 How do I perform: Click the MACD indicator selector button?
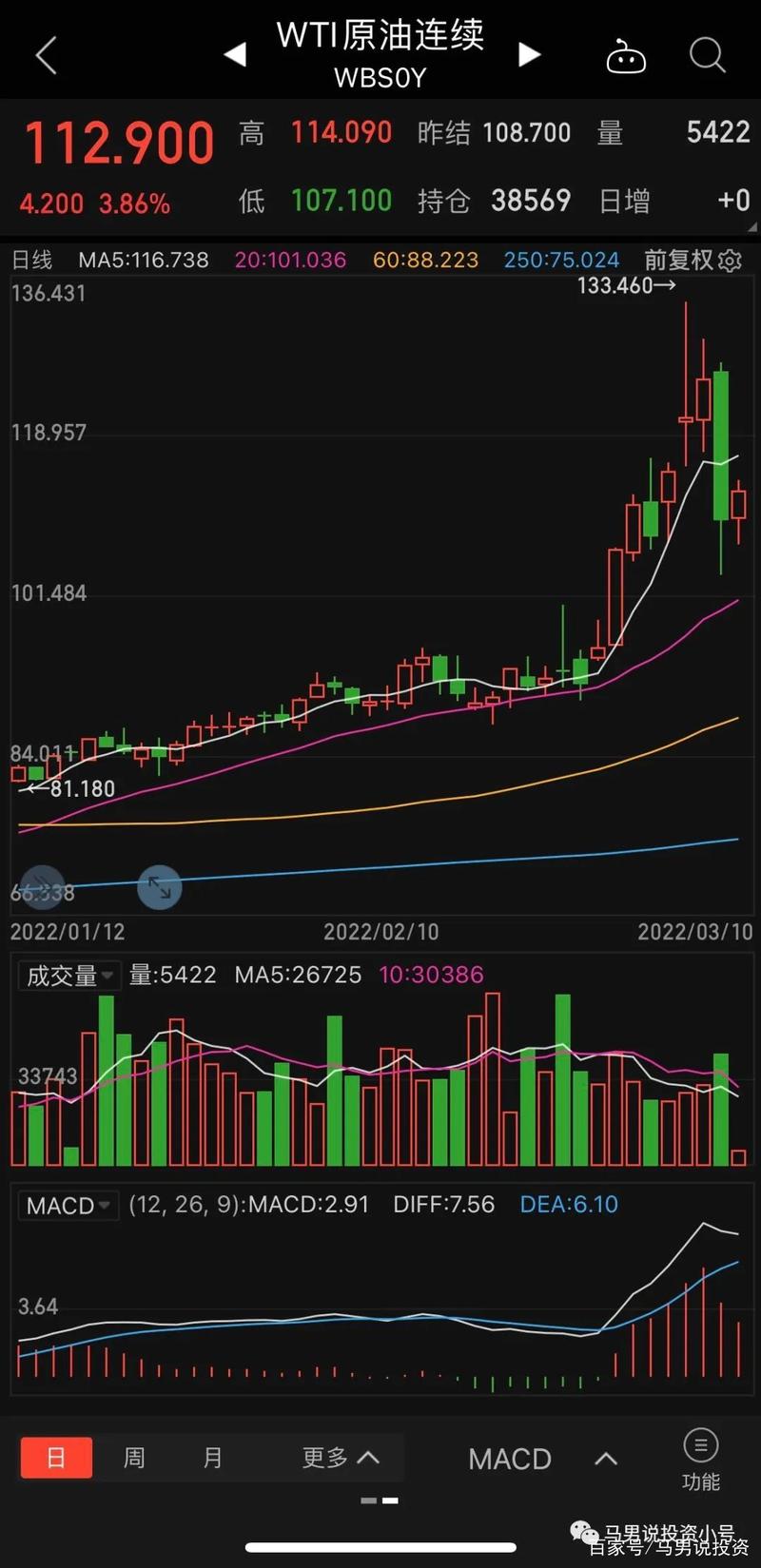509,1458
